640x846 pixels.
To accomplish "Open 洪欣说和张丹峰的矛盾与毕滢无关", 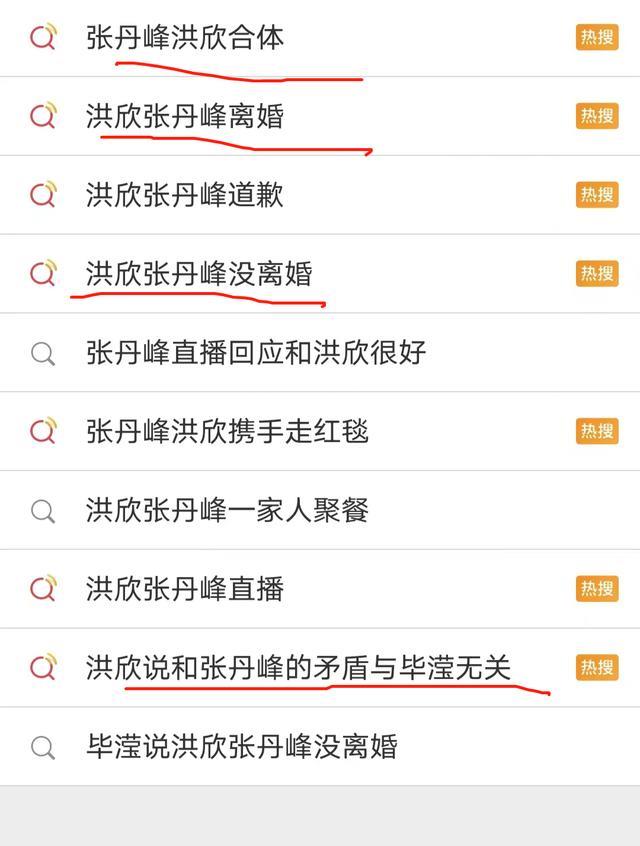I will 298,667.
